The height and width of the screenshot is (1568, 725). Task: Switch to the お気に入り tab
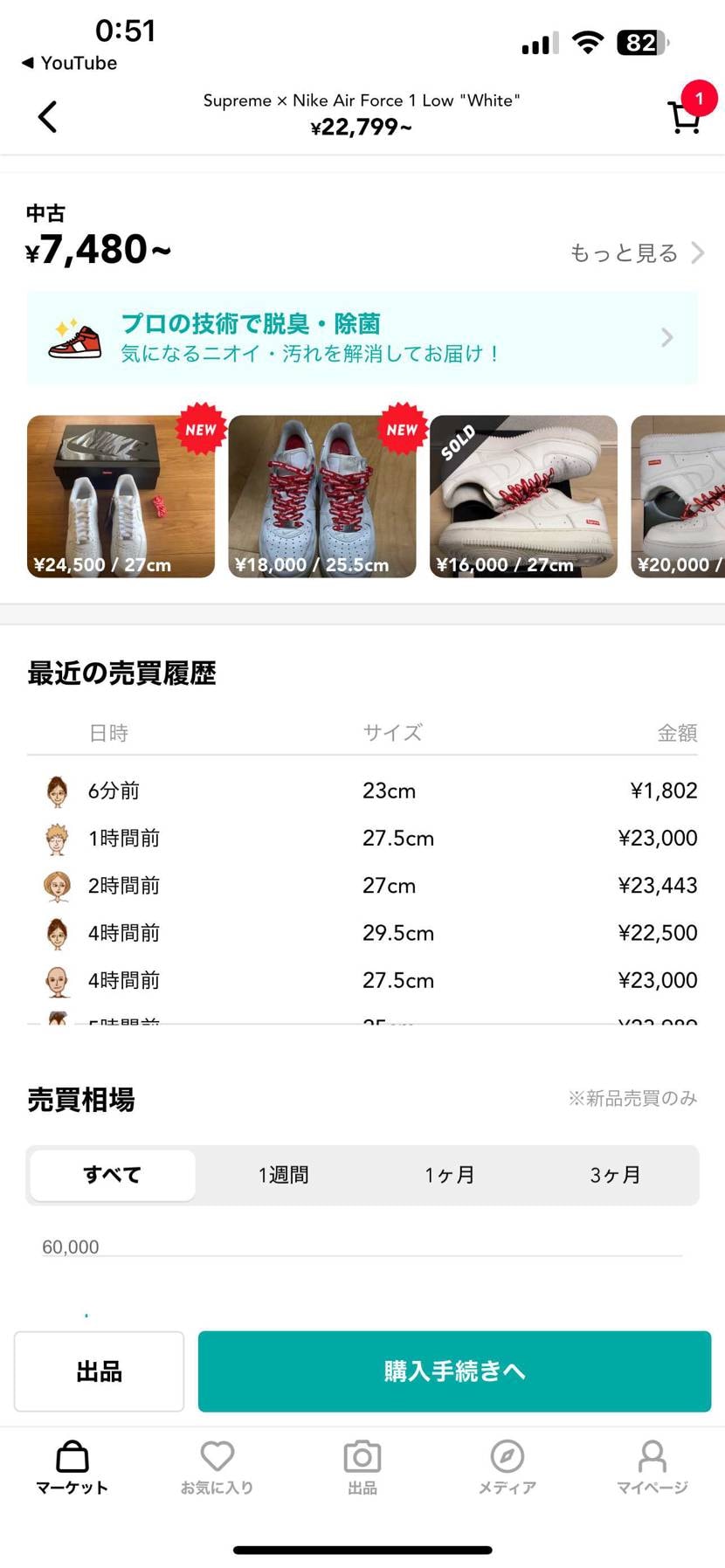click(x=217, y=1468)
